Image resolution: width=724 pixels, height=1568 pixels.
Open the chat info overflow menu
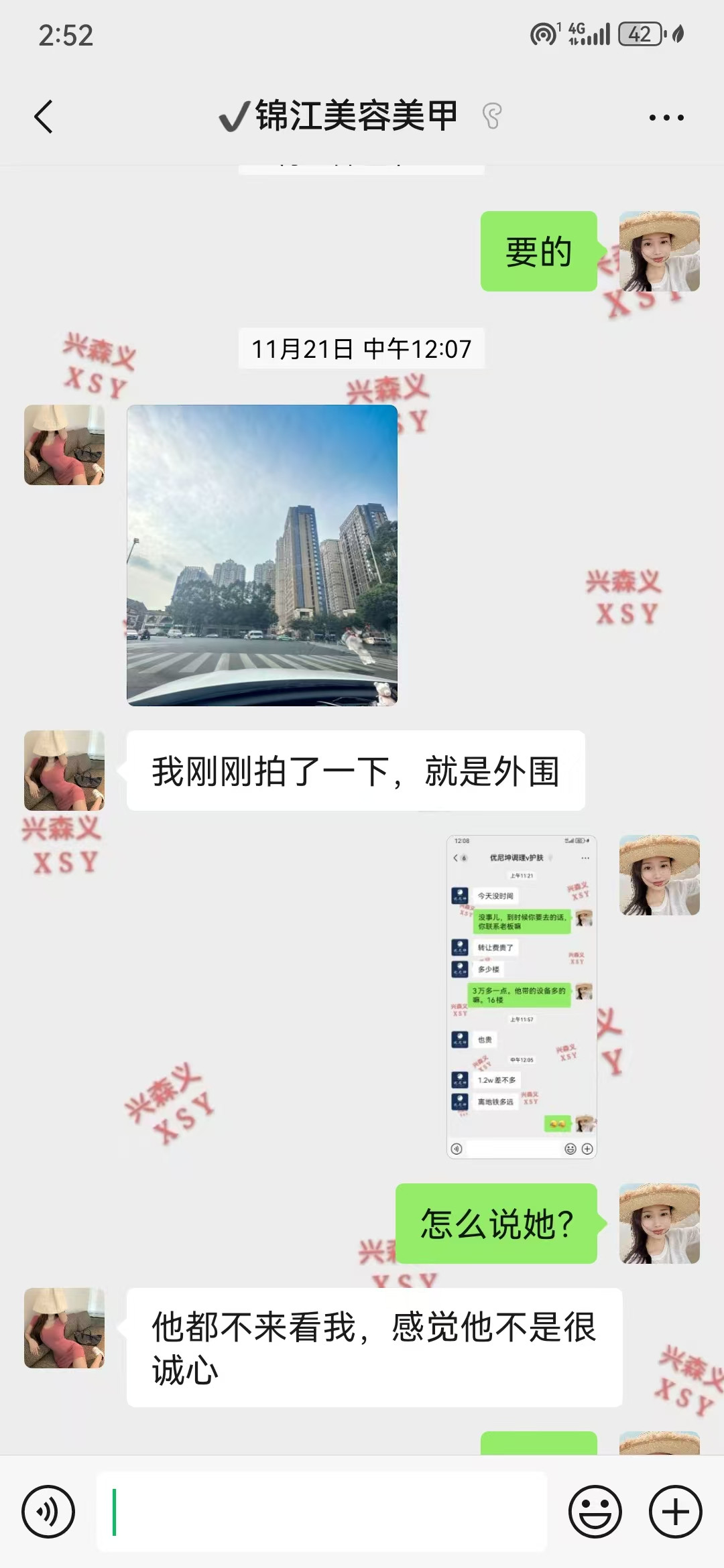click(x=666, y=117)
